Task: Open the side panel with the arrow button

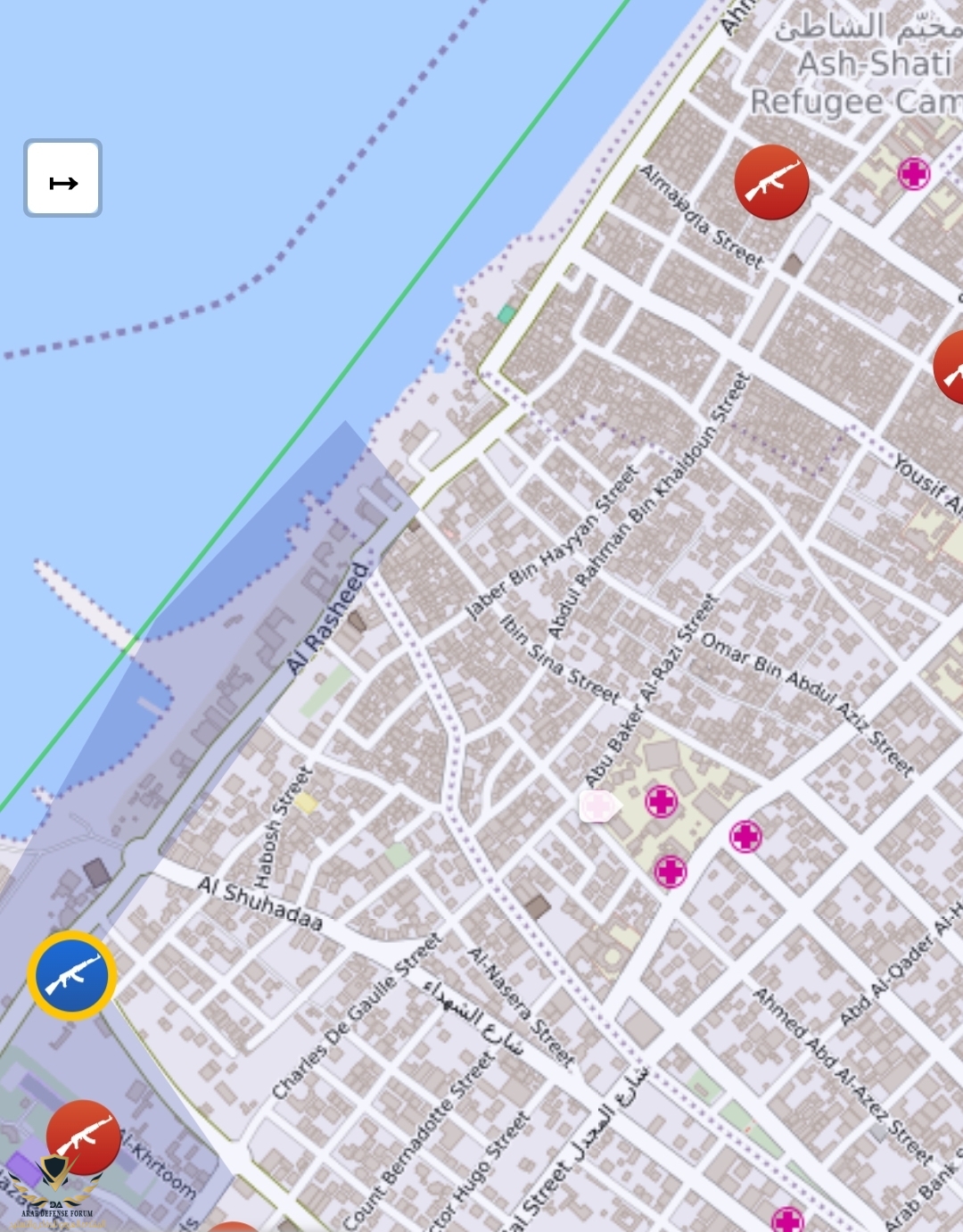Action: pyautogui.click(x=62, y=178)
